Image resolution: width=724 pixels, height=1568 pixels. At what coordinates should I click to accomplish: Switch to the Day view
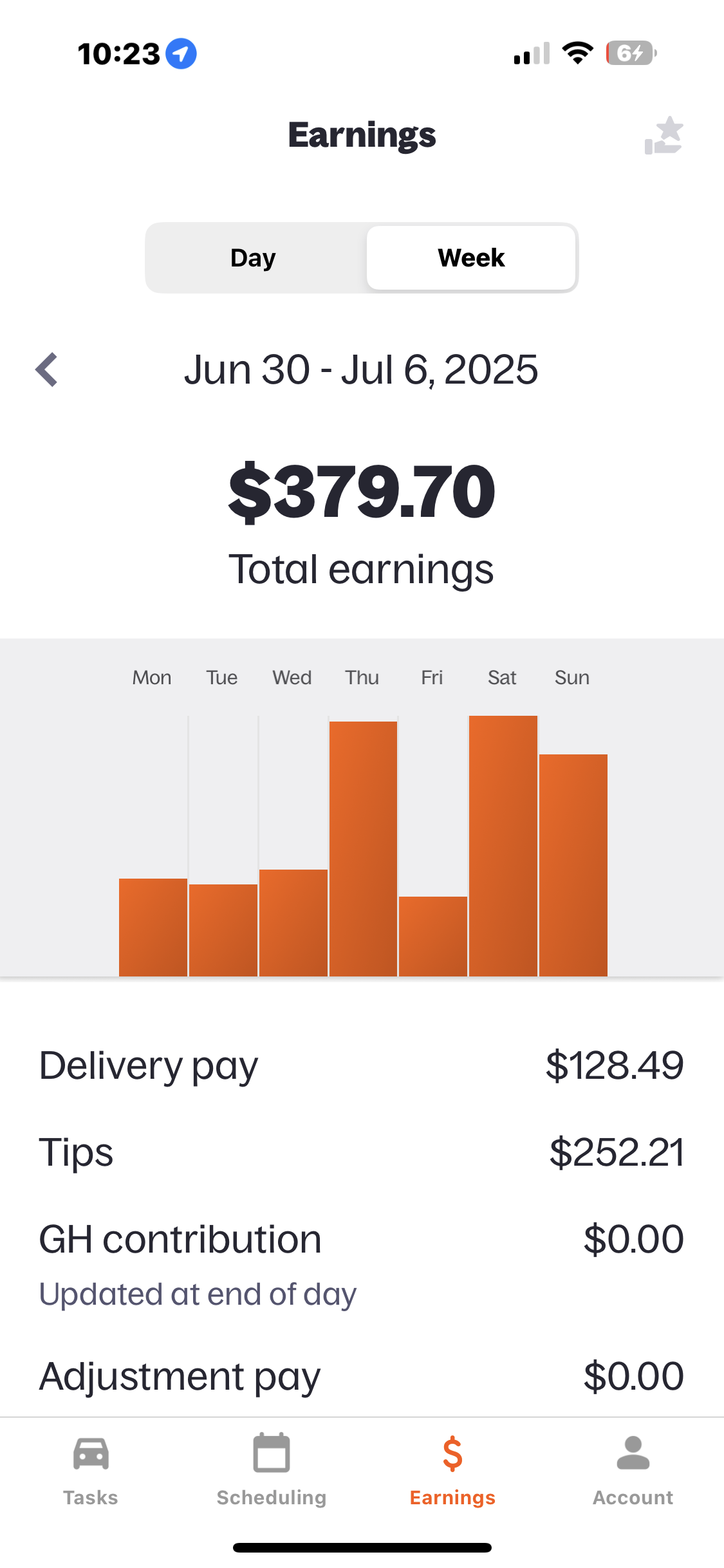tap(254, 258)
